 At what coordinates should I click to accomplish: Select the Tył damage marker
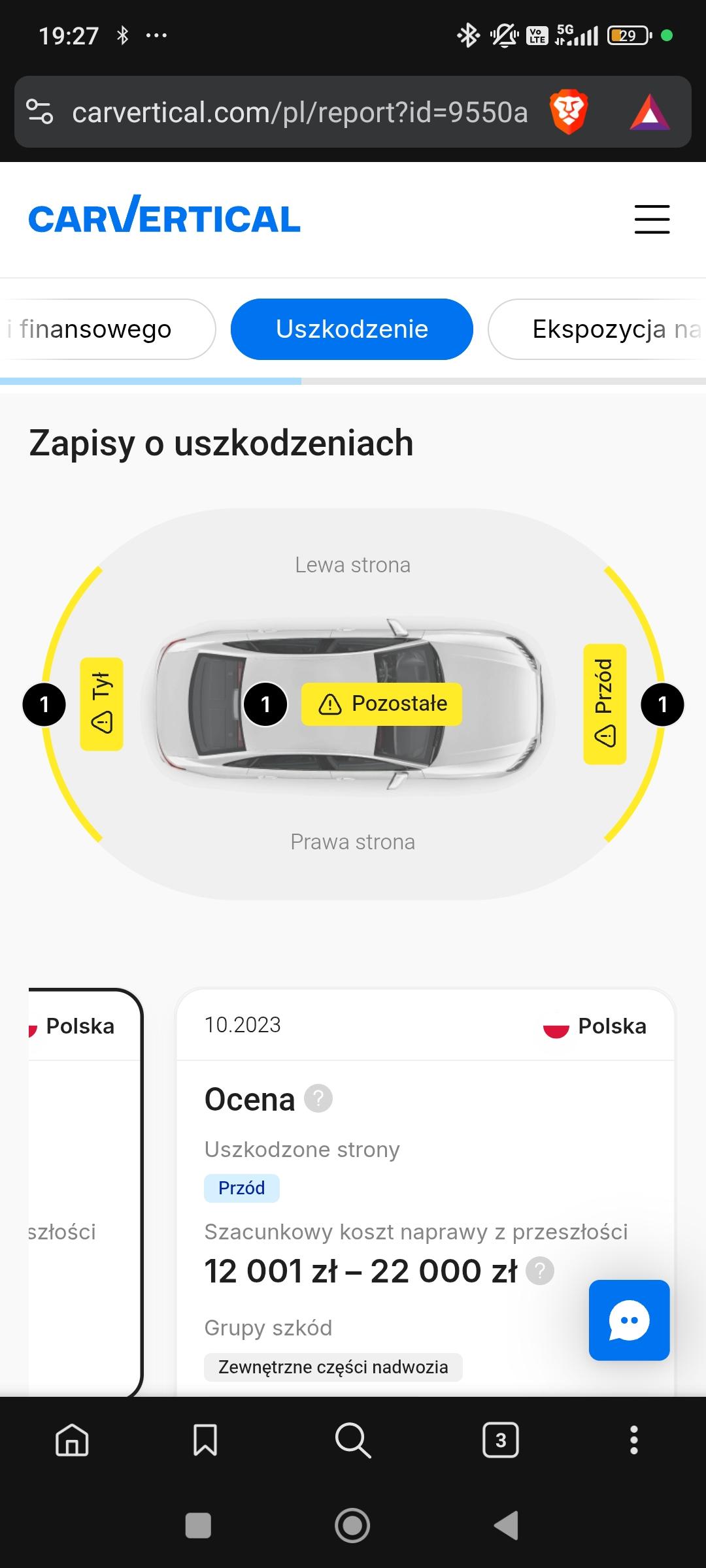pyautogui.click(x=101, y=704)
